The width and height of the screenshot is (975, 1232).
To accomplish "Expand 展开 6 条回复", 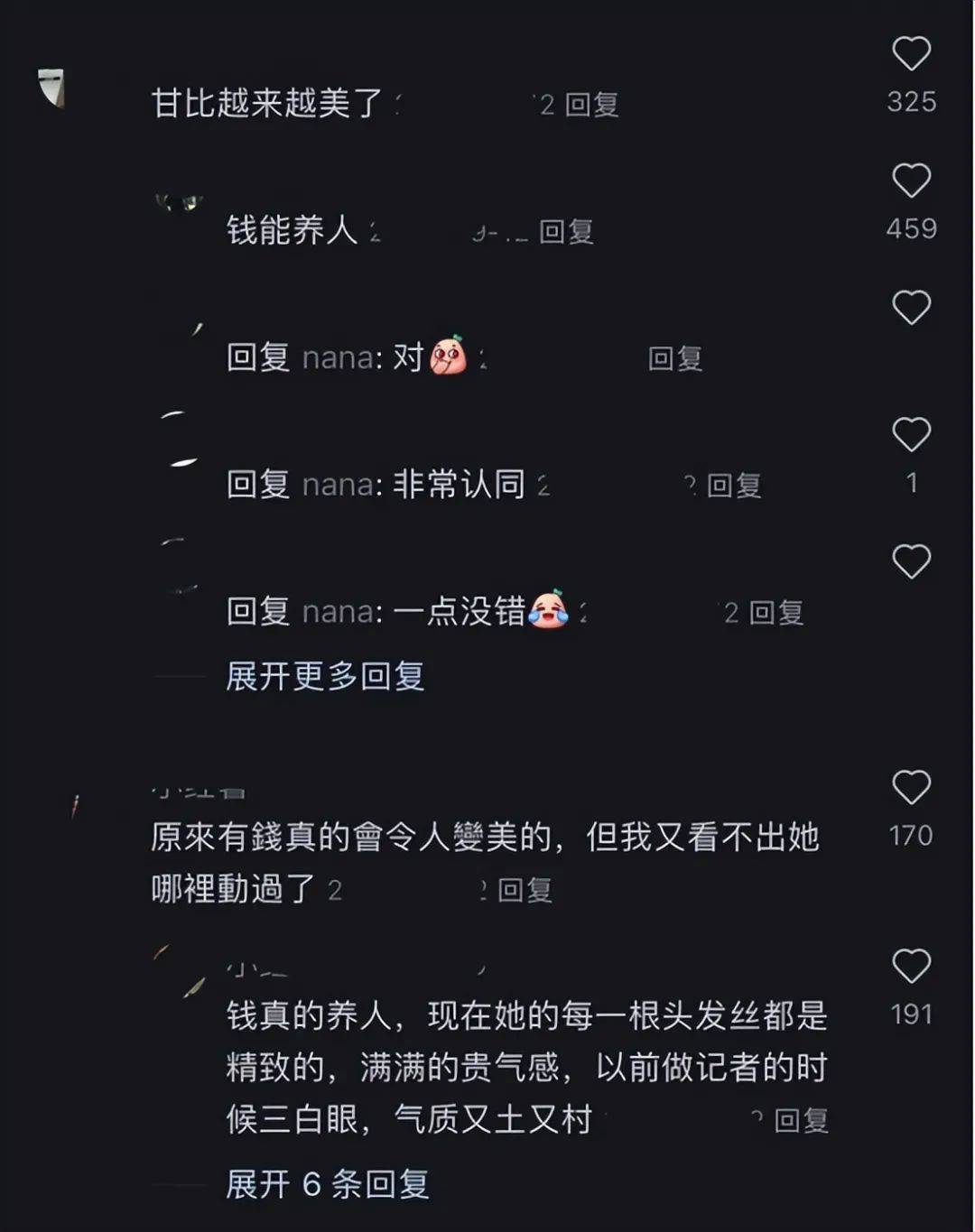I will (327, 1183).
